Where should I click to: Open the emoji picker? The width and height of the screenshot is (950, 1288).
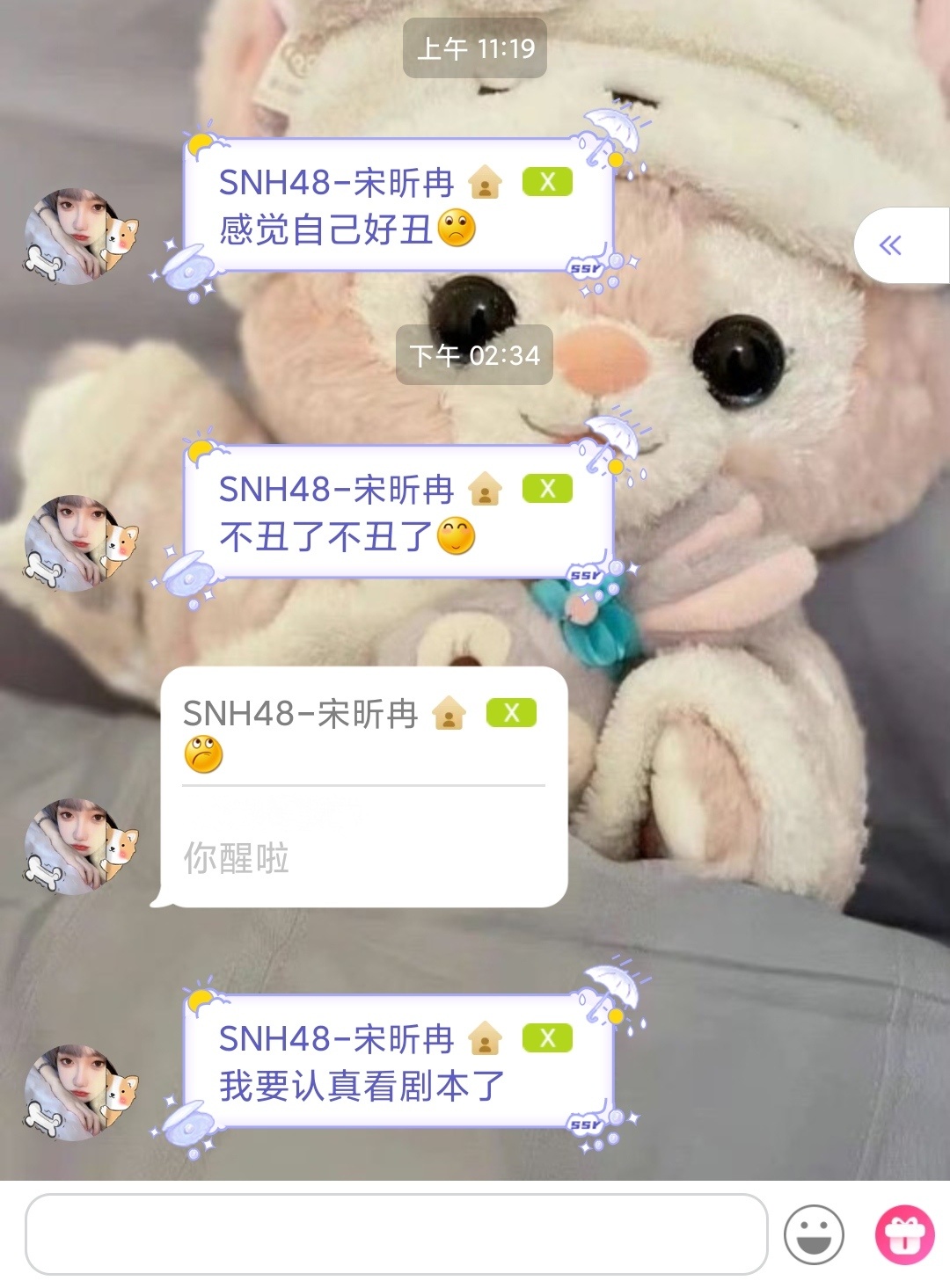coord(814,1234)
